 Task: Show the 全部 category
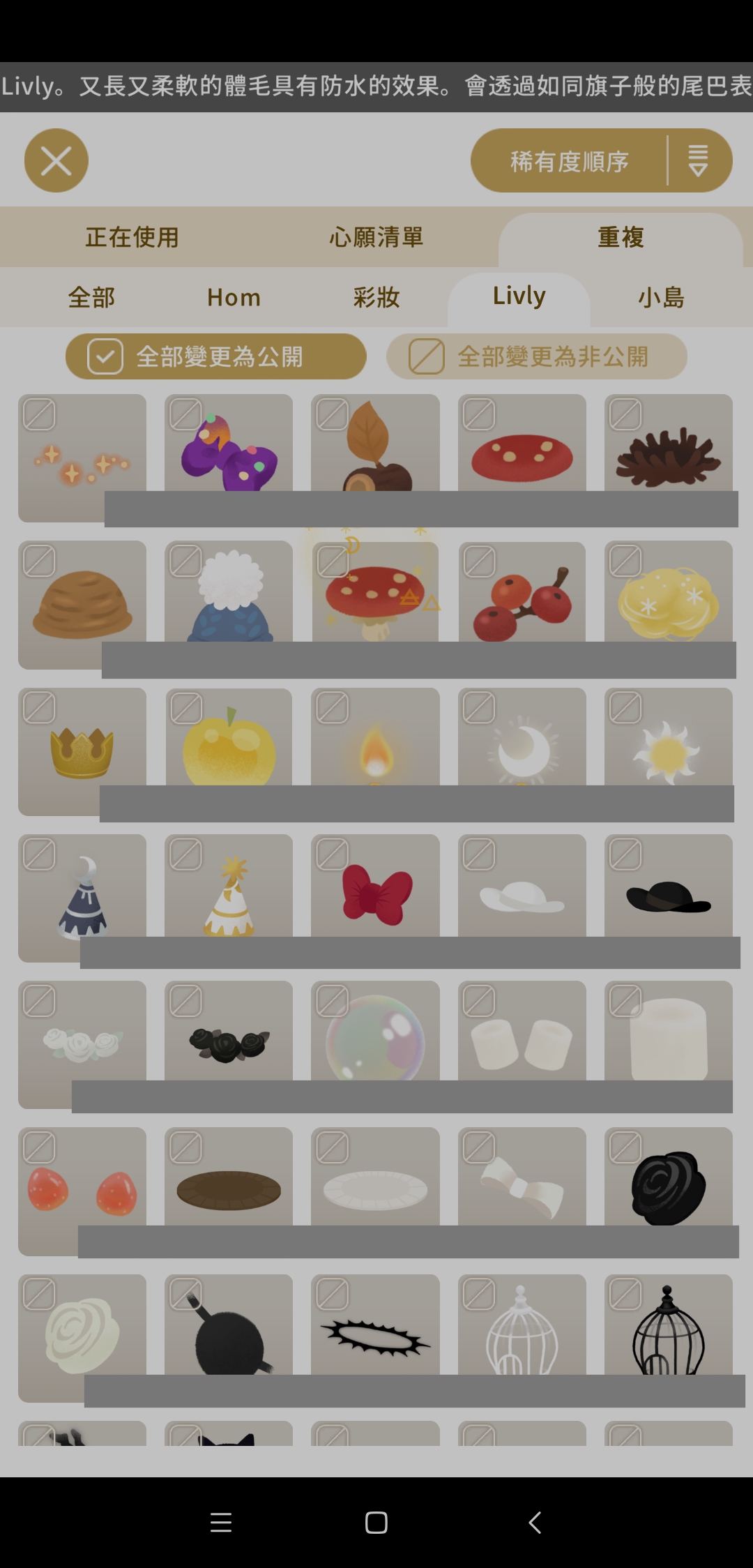coord(91,298)
